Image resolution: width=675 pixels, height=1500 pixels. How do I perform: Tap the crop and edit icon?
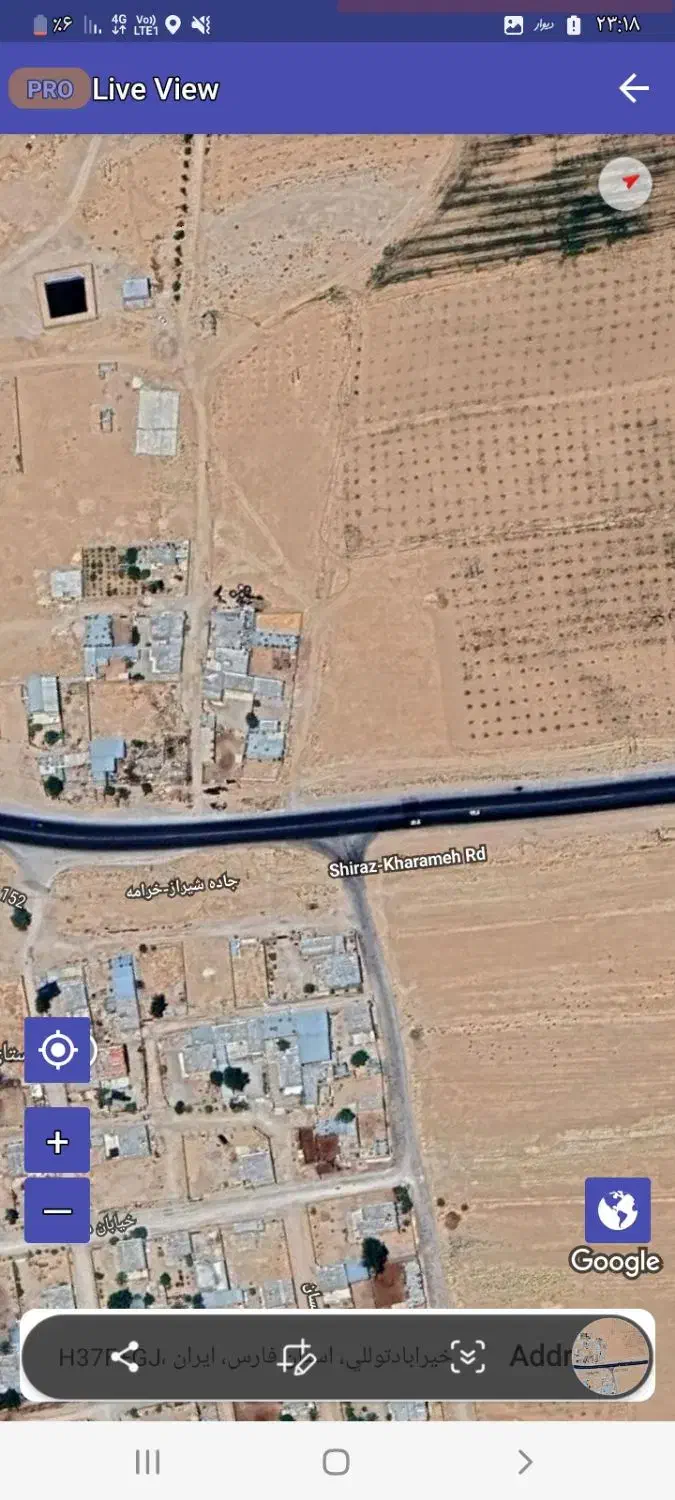click(296, 1357)
